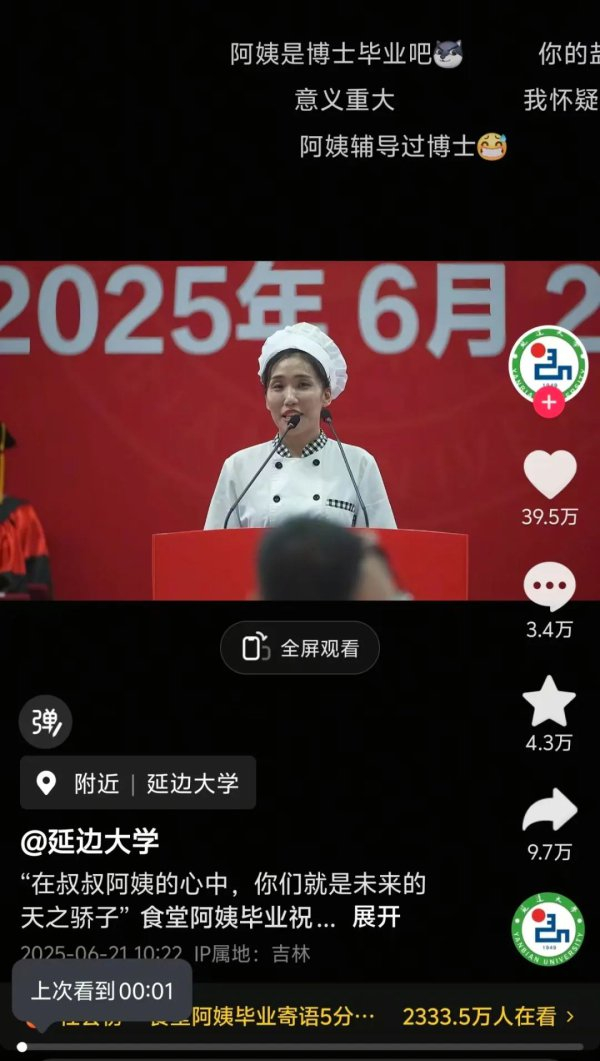Viewport: 600px width, 1061px height.
Task: Share this video using the arrow icon
Action: tap(549, 811)
